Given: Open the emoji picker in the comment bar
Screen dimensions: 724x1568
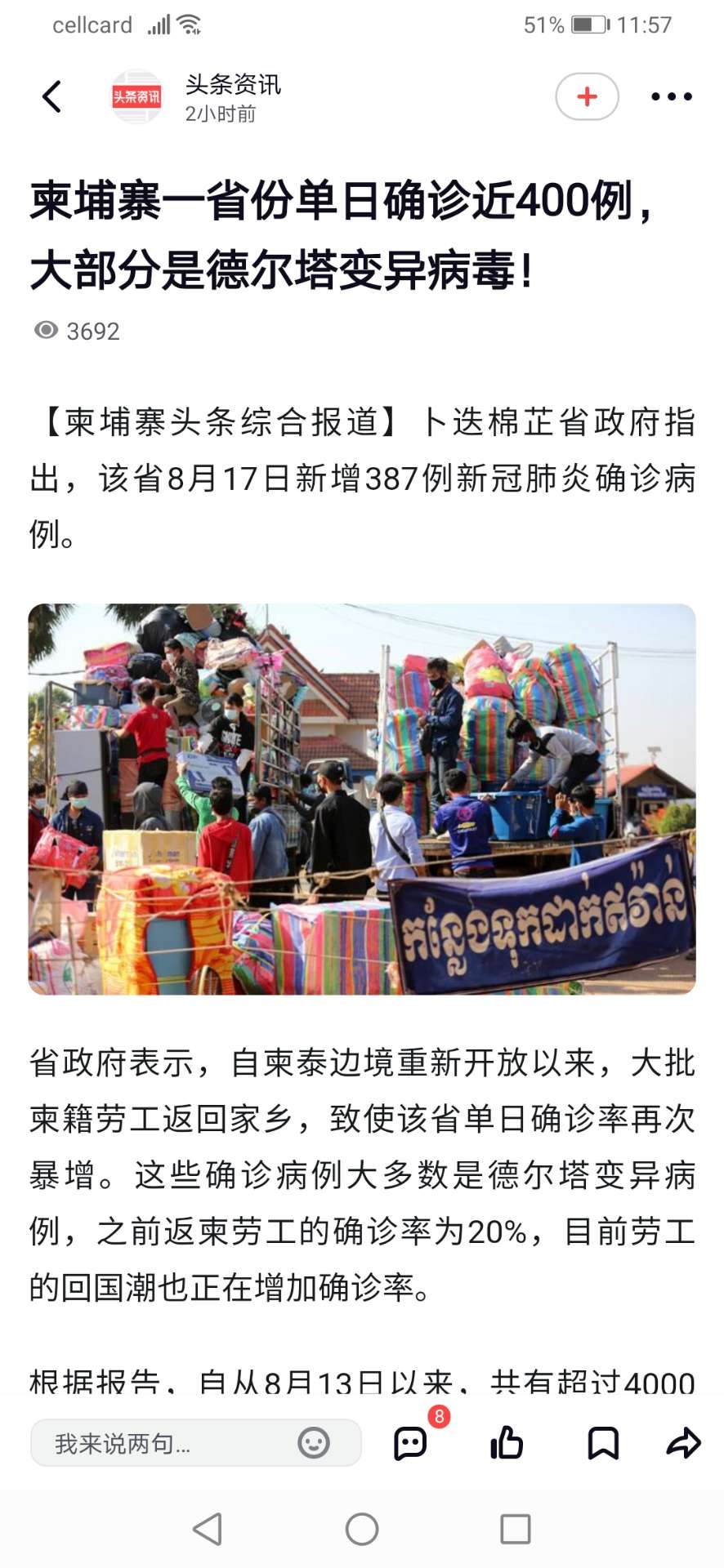Looking at the screenshot, I should tap(314, 1443).
